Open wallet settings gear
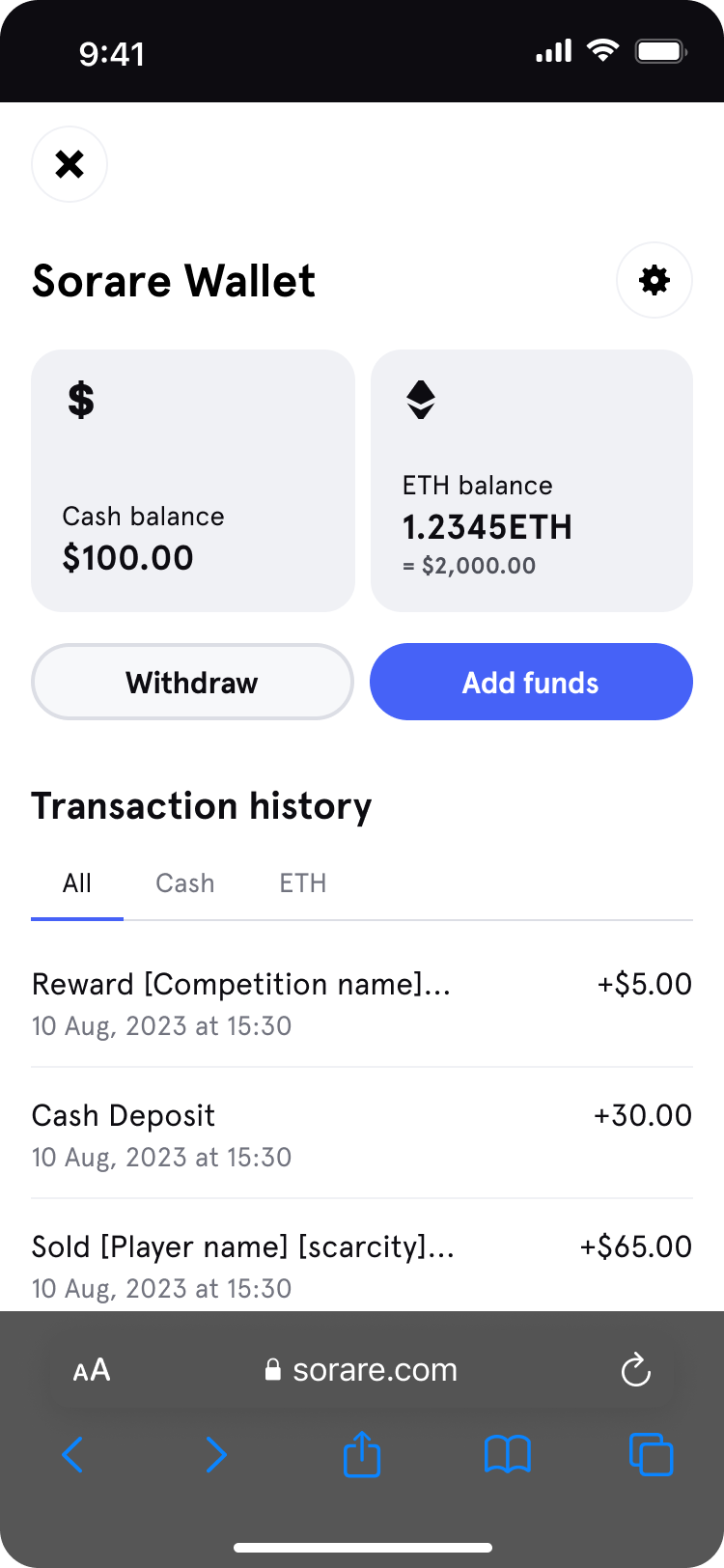724x1568 pixels. [x=654, y=281]
